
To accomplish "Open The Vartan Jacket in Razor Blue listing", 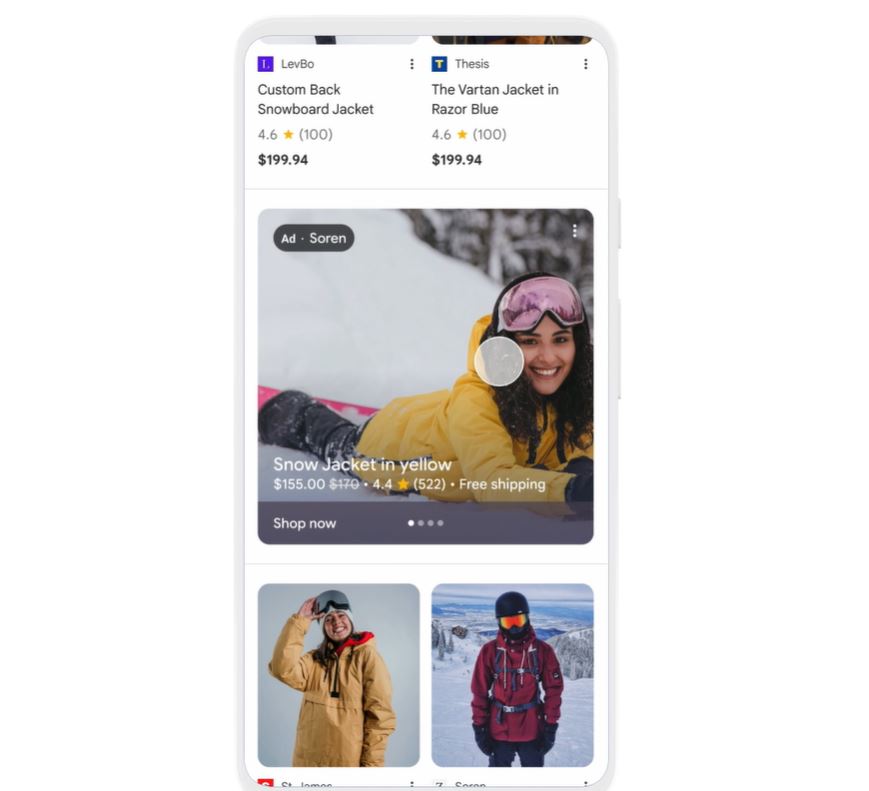I will click(494, 99).
